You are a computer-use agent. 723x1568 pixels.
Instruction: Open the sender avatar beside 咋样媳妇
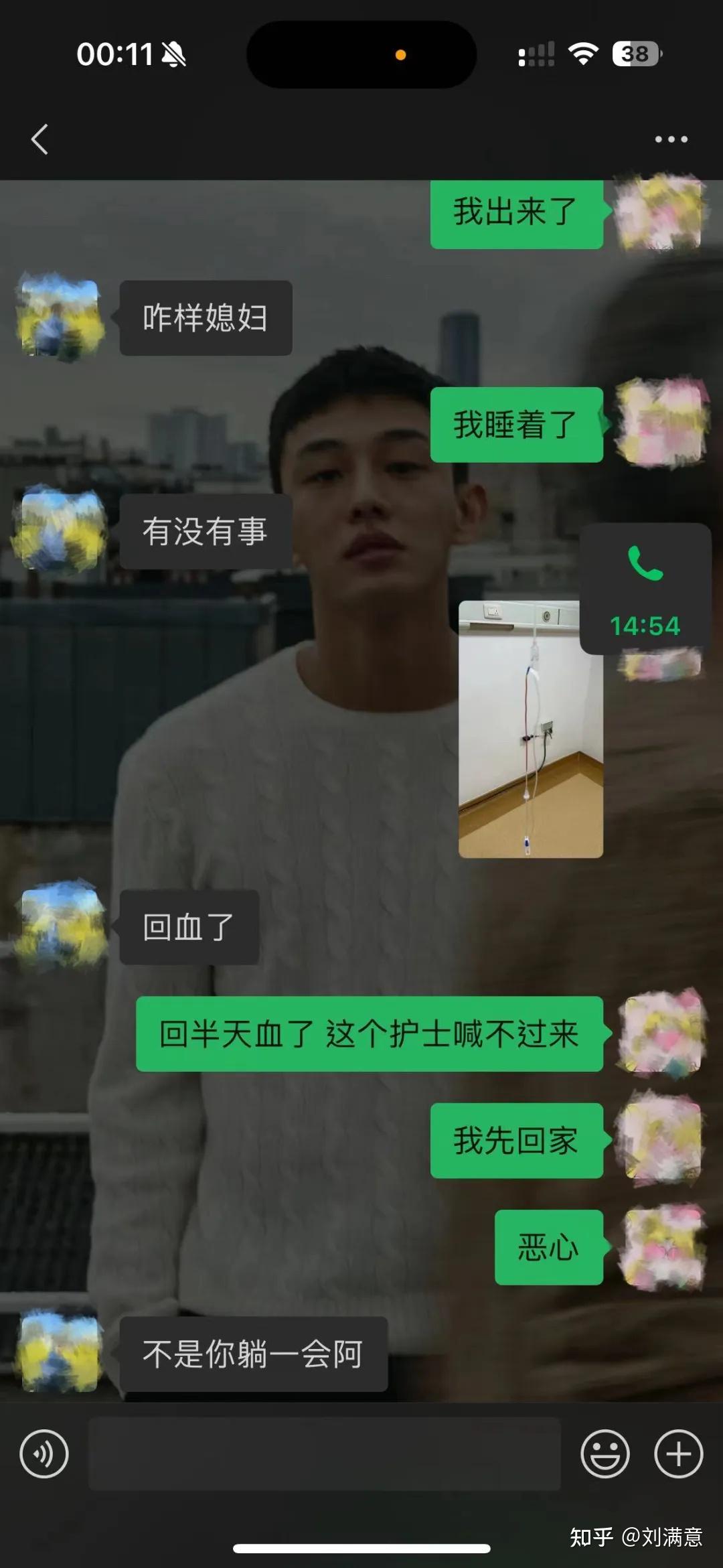[60, 318]
